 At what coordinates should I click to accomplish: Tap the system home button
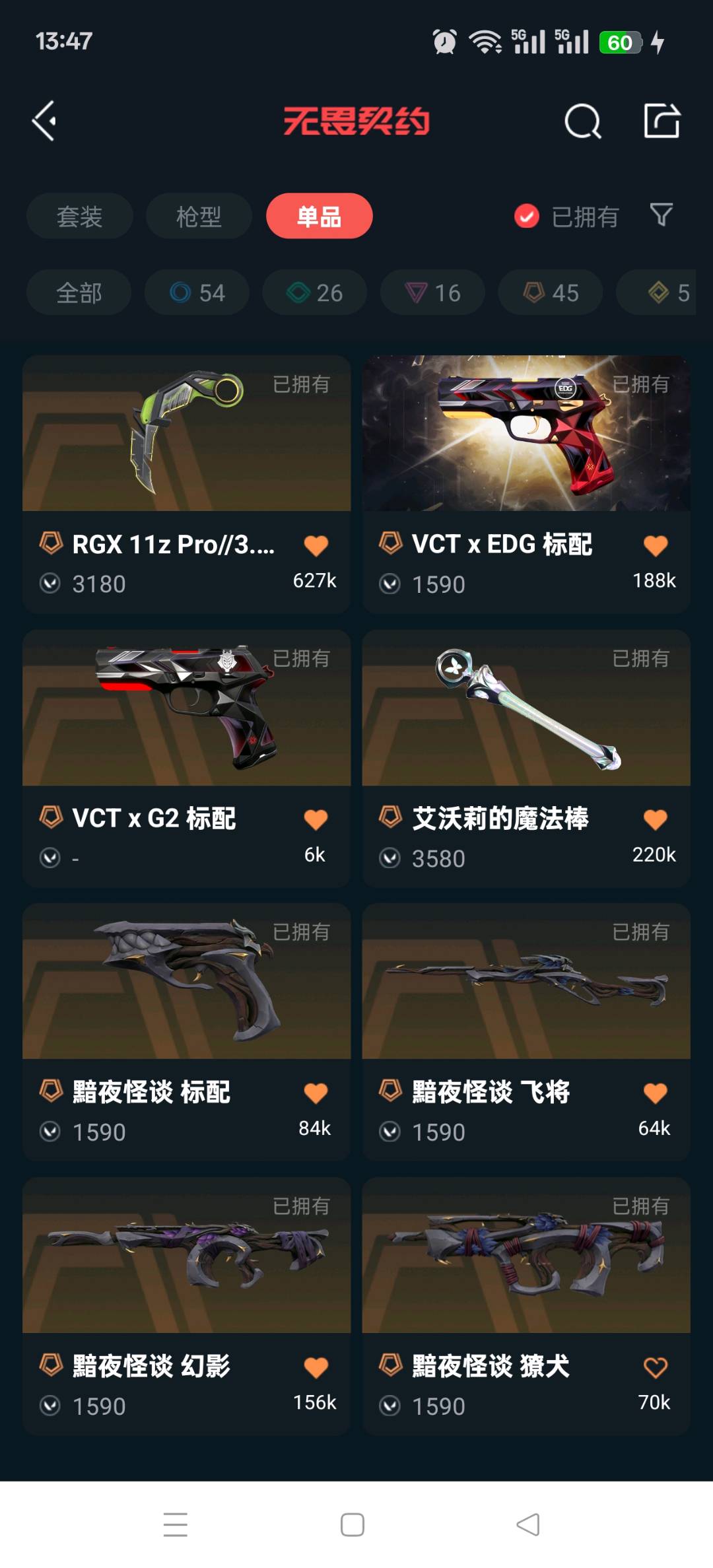pyautogui.click(x=353, y=1525)
